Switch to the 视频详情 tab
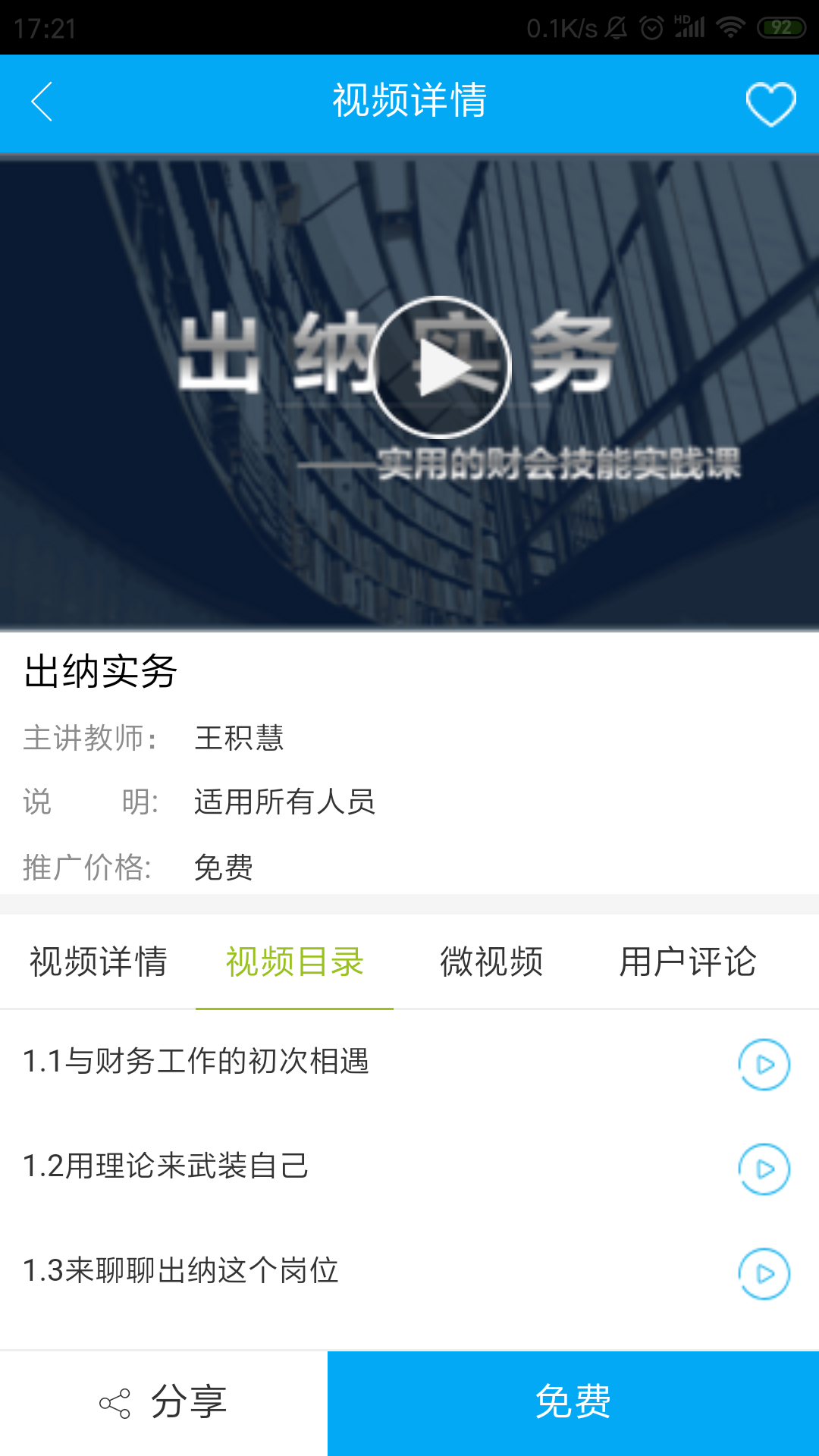This screenshot has height=1456, width=819. click(99, 962)
